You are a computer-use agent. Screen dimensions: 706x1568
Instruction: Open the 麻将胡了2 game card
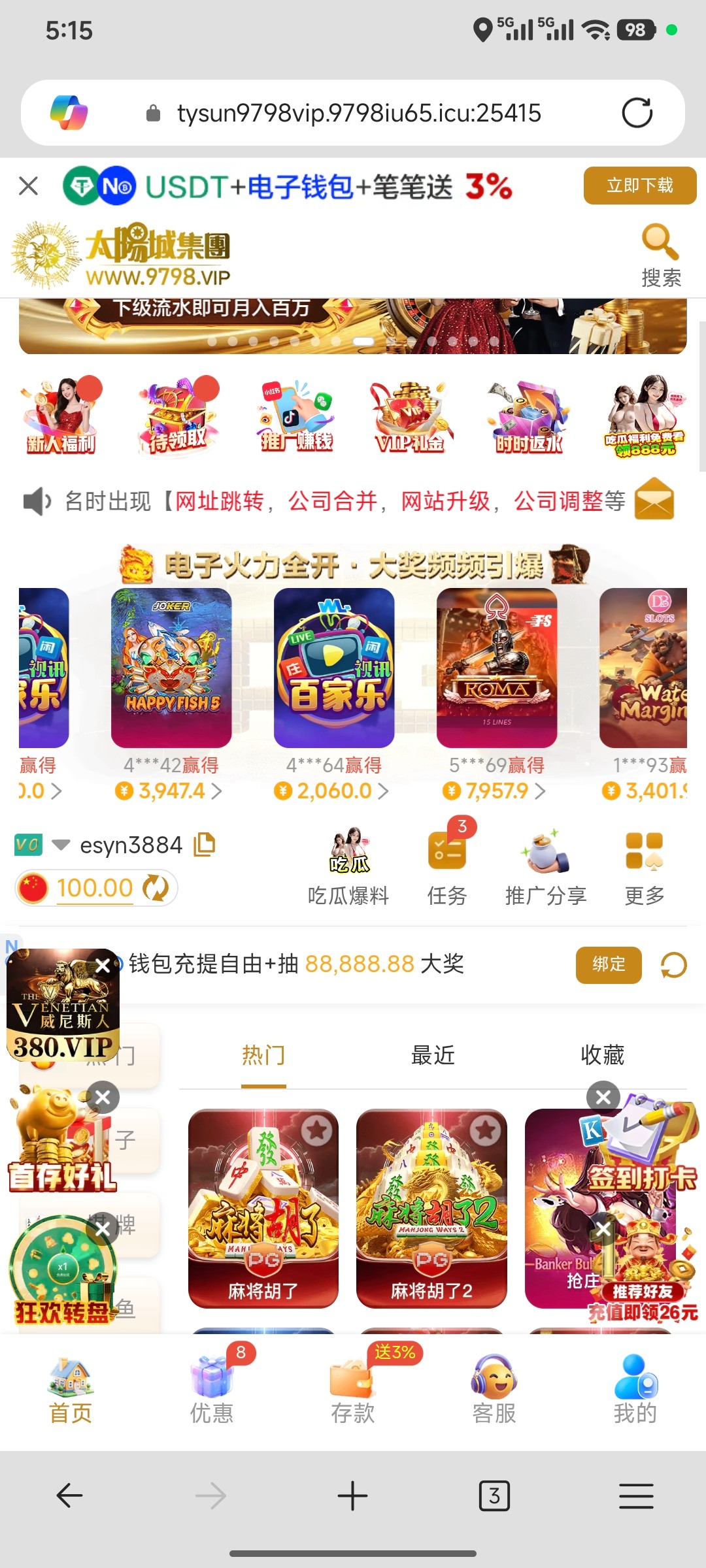[431, 1207]
